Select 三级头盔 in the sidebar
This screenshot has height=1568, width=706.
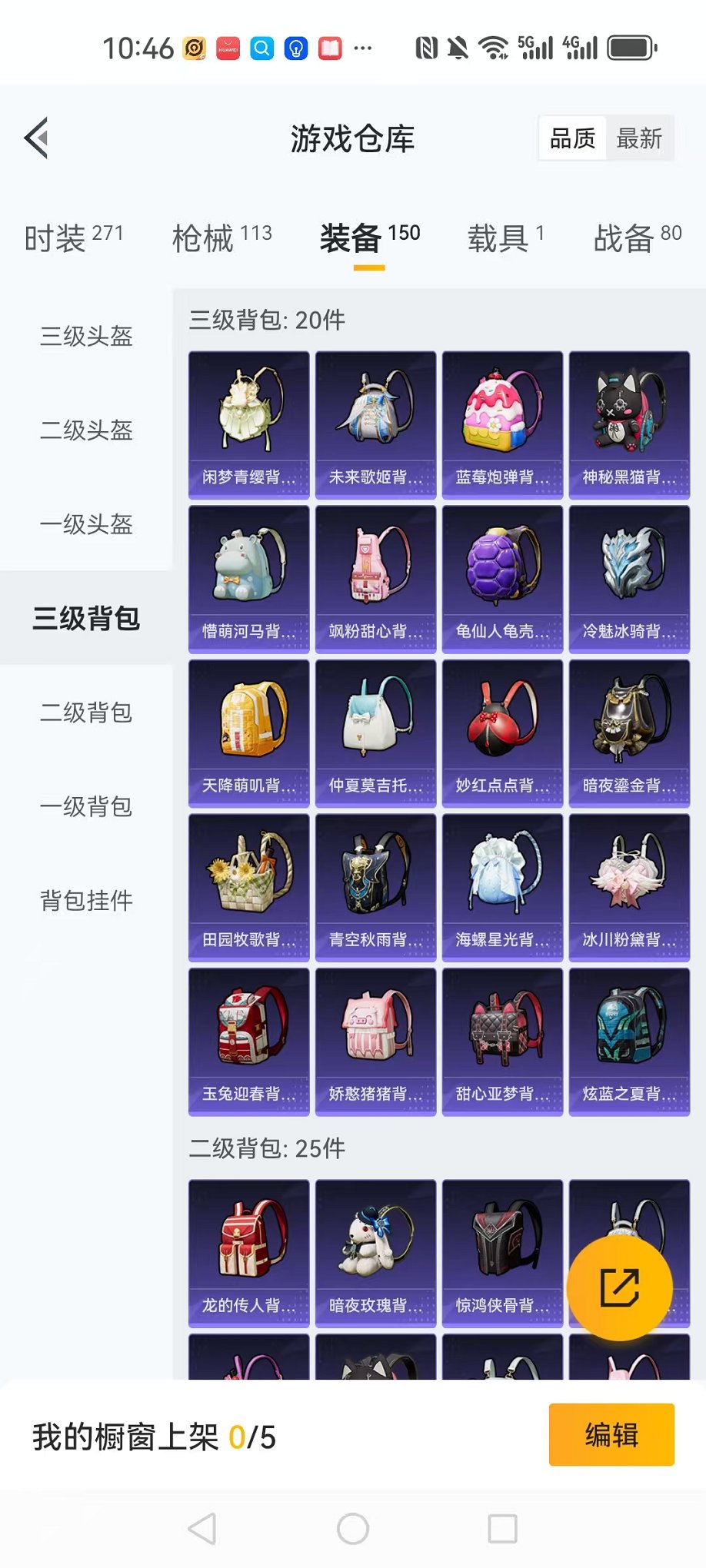pos(86,336)
